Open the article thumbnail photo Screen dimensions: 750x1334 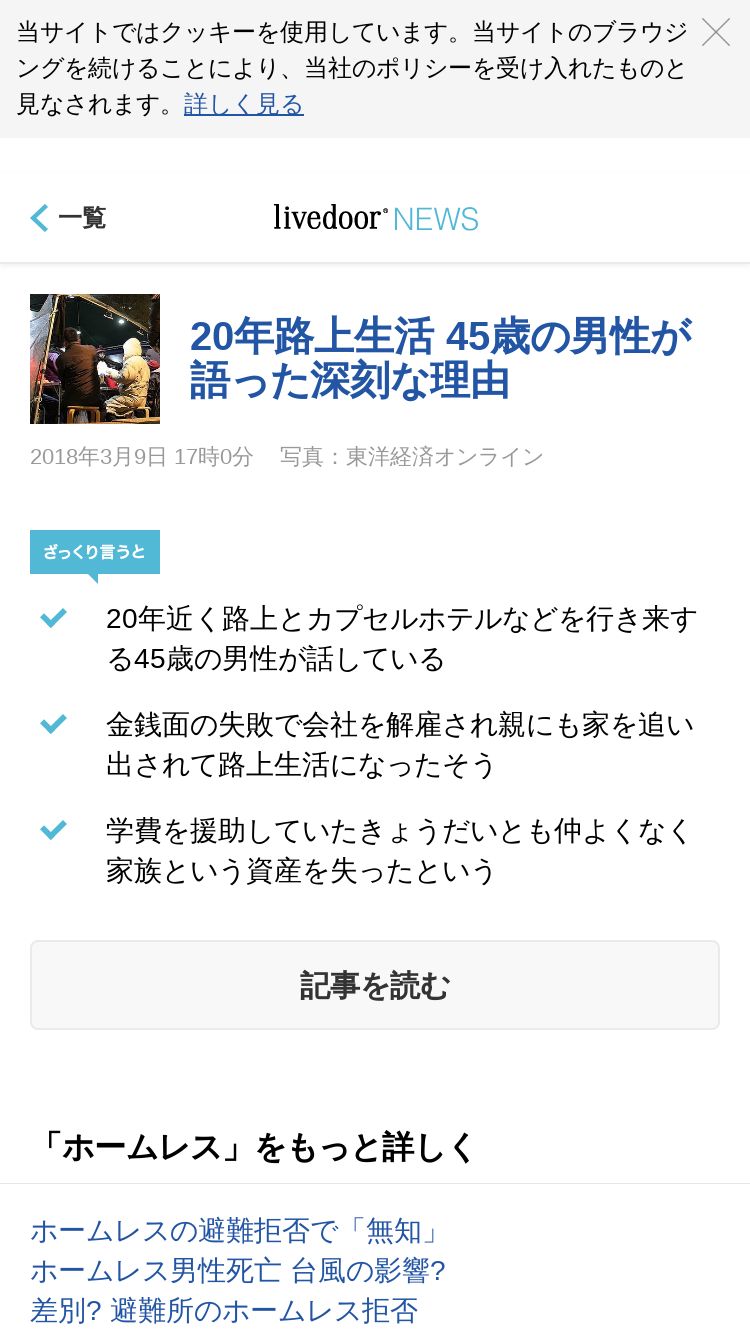pos(95,359)
